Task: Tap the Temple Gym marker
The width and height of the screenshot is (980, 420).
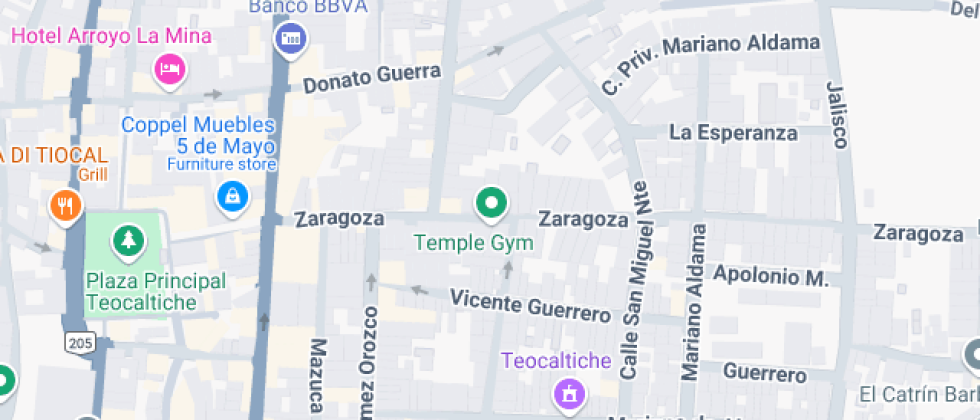Action: tap(490, 204)
